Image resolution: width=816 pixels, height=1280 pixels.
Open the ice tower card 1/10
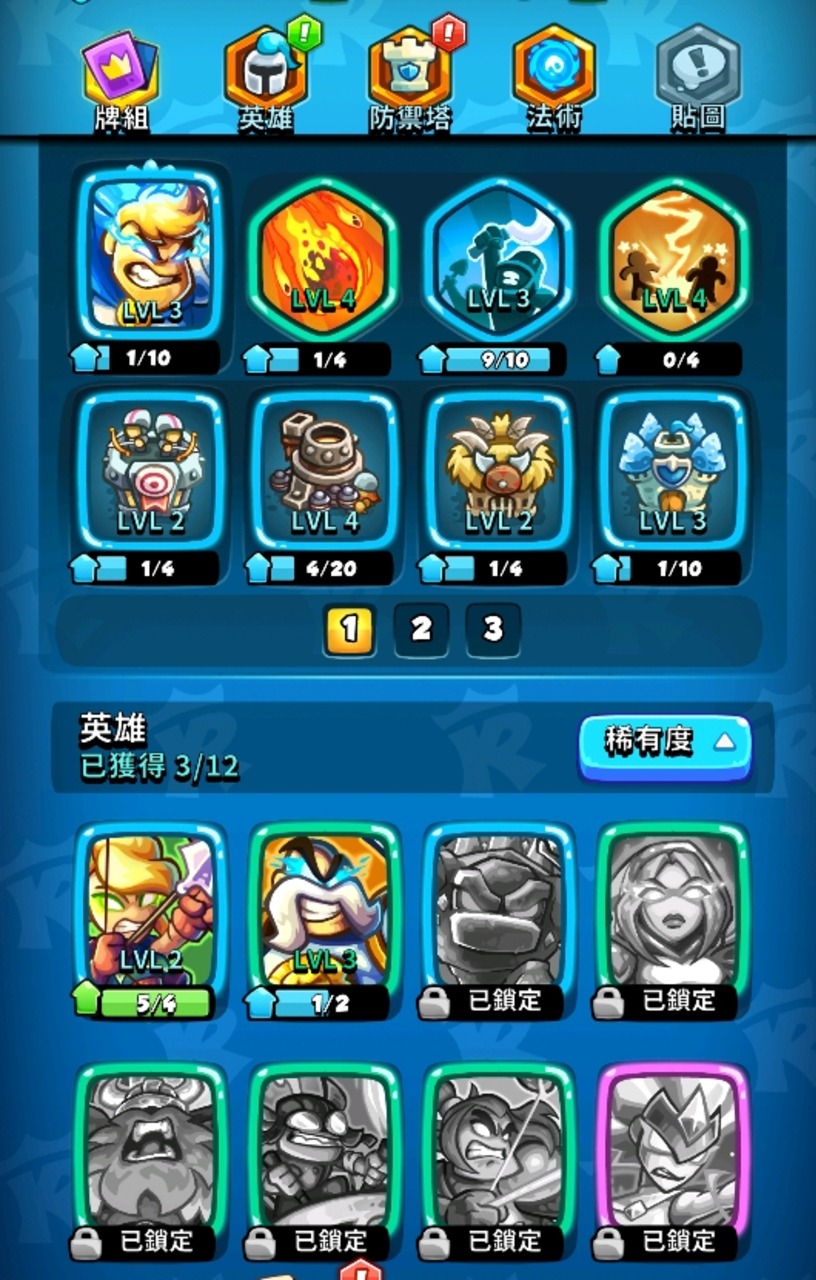tap(673, 470)
